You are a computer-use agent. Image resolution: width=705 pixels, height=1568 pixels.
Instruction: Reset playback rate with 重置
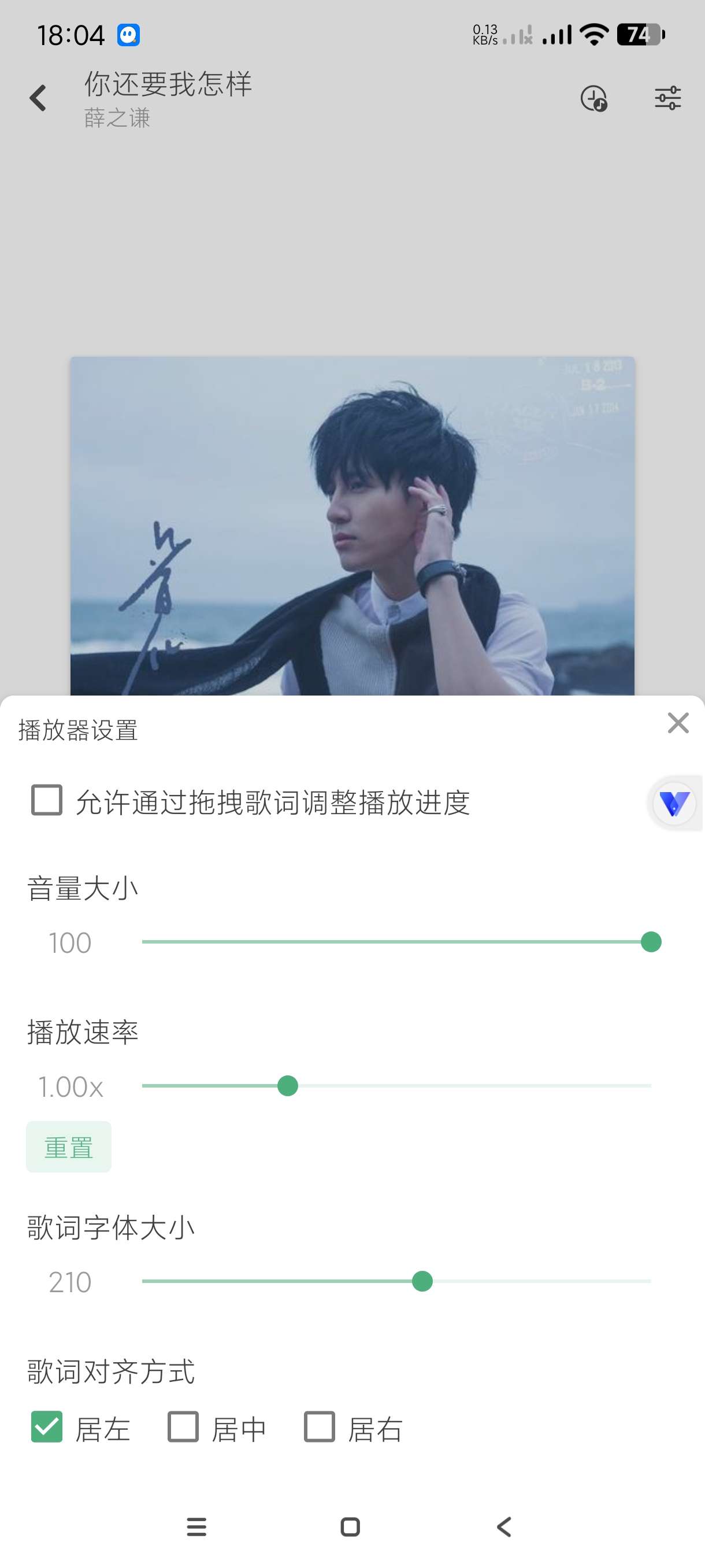(x=69, y=1147)
